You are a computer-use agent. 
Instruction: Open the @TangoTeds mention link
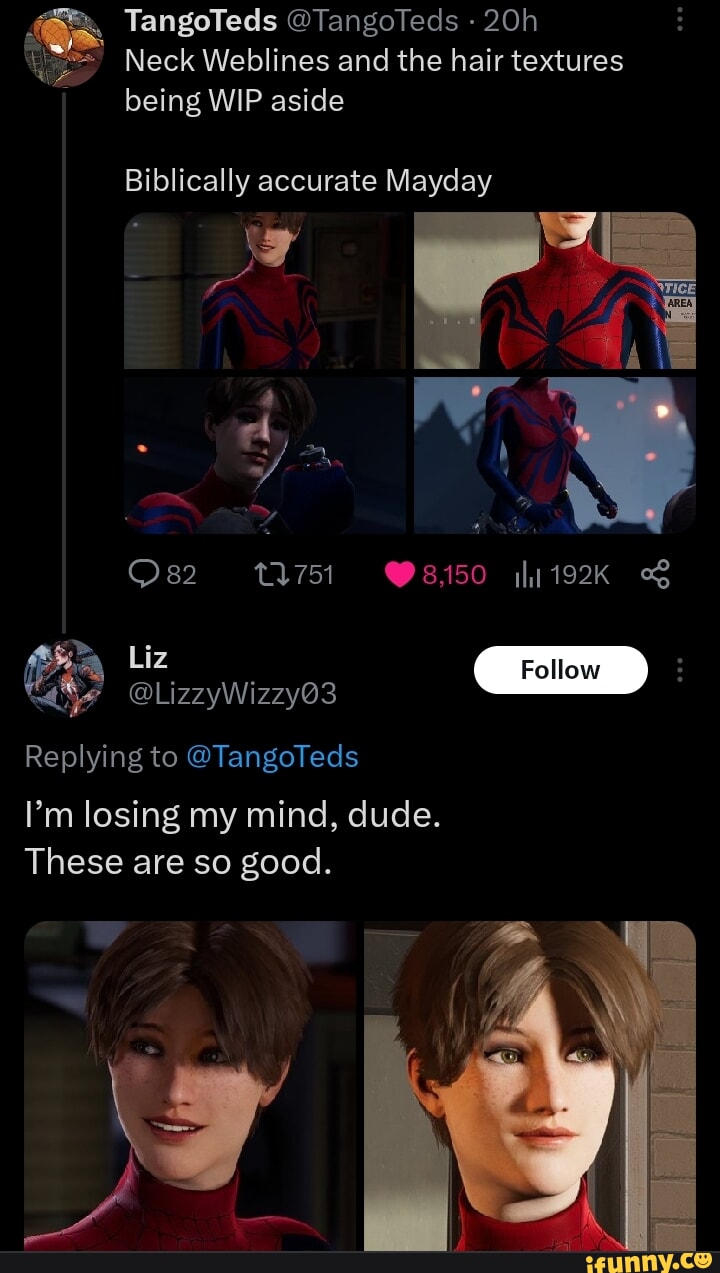[x=272, y=757]
